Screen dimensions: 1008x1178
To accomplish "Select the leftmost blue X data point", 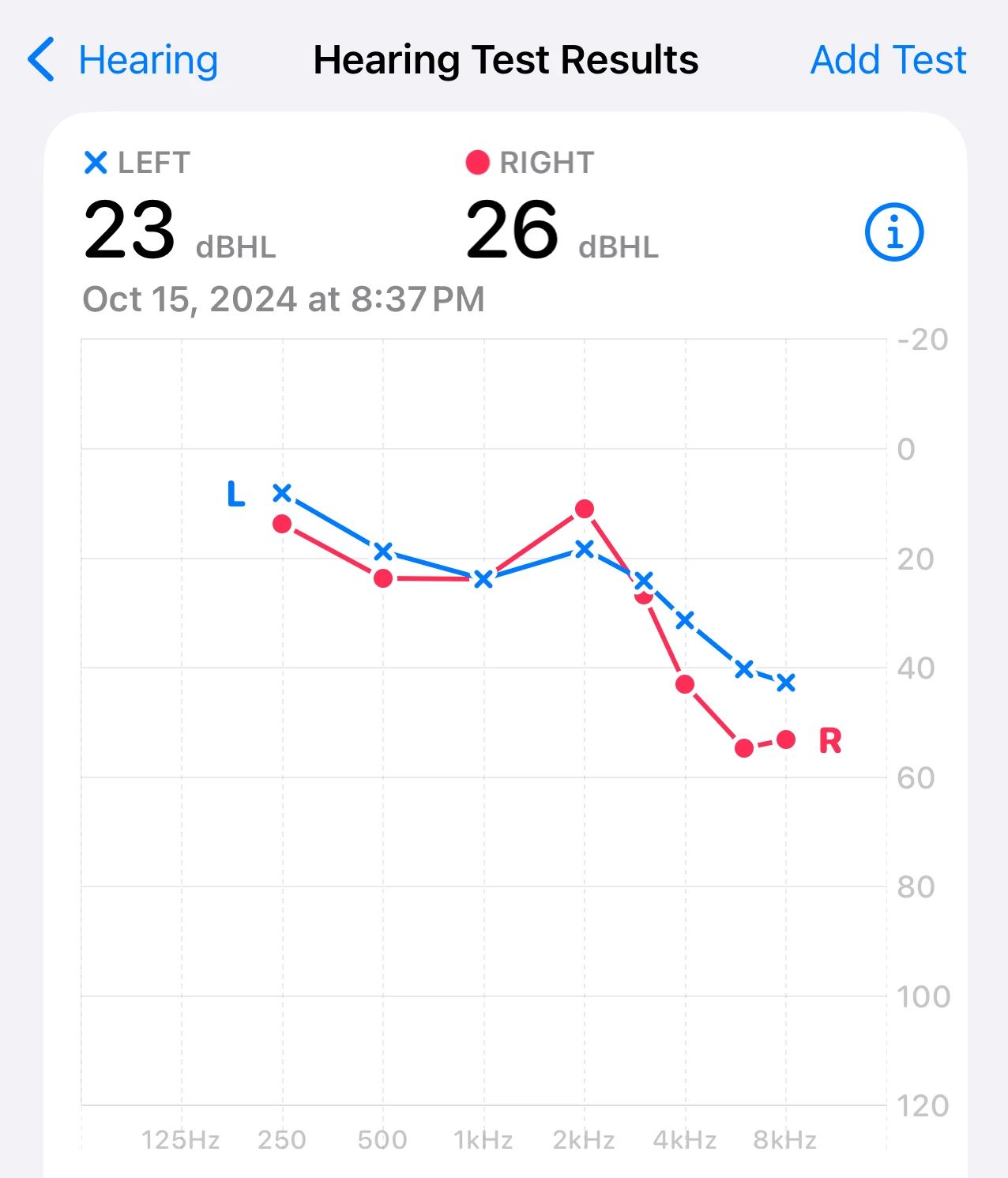I will coord(283,493).
